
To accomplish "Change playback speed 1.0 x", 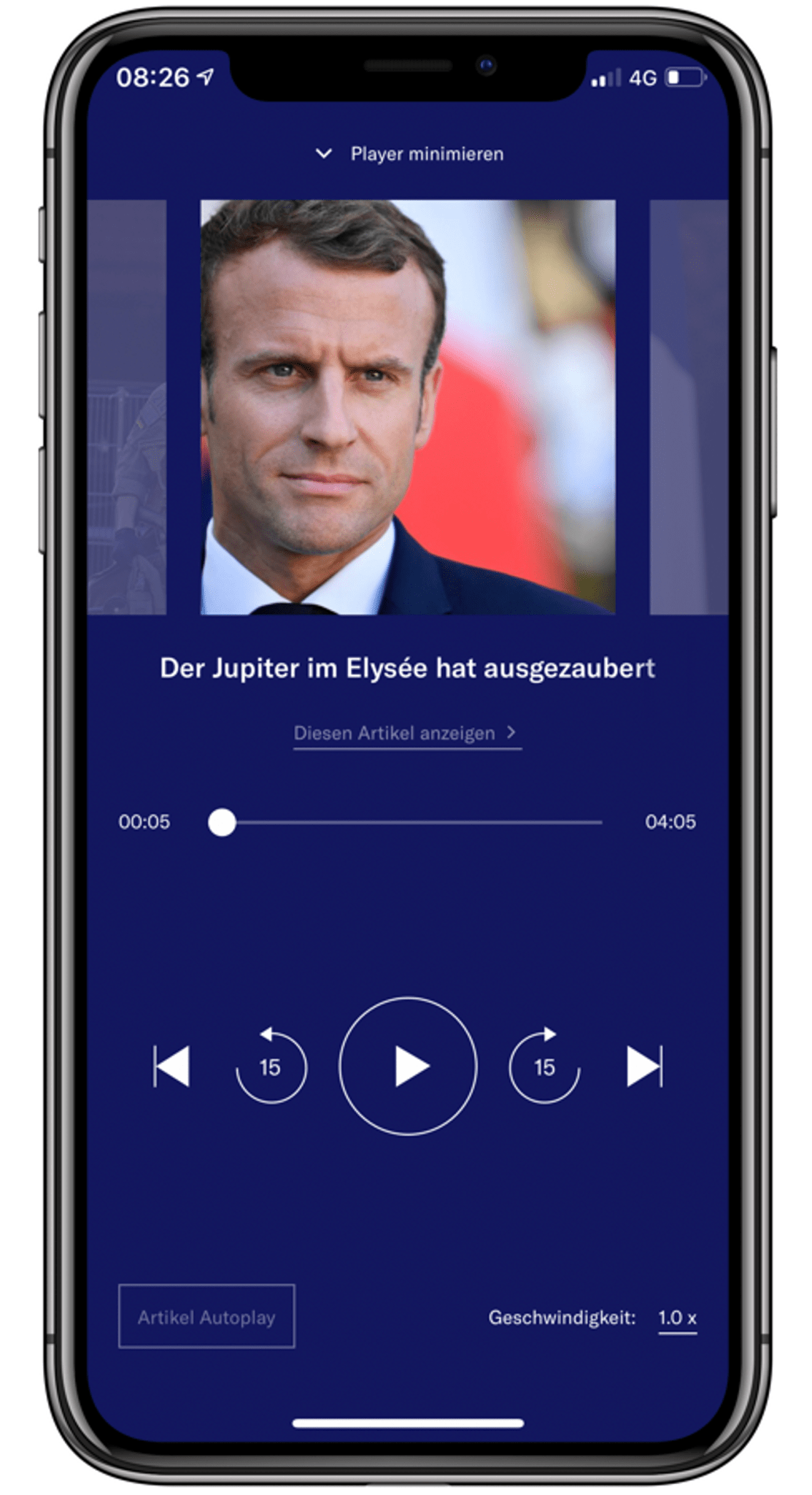I will pyautogui.click(x=676, y=1318).
